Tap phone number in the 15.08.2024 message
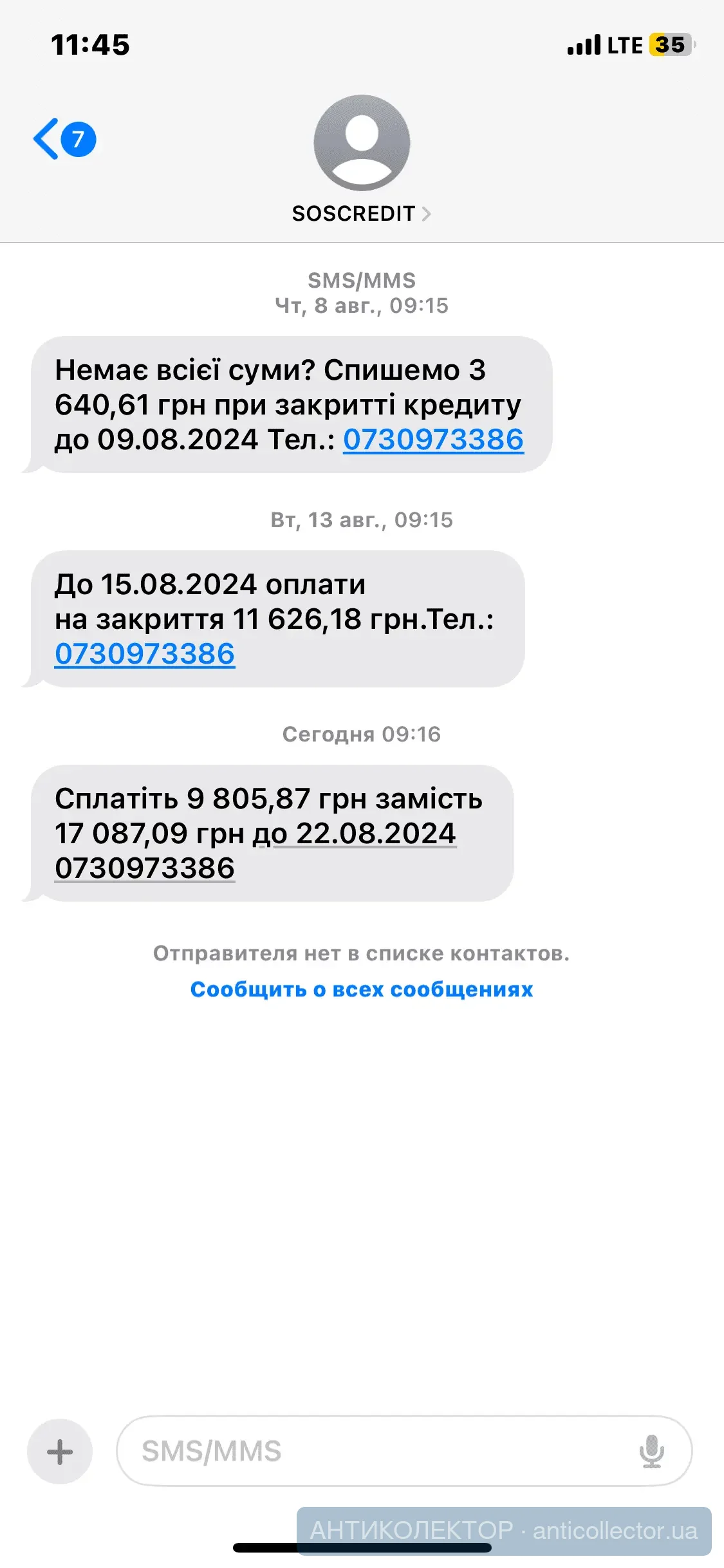Screen dimensions: 724x1568 tap(145, 654)
